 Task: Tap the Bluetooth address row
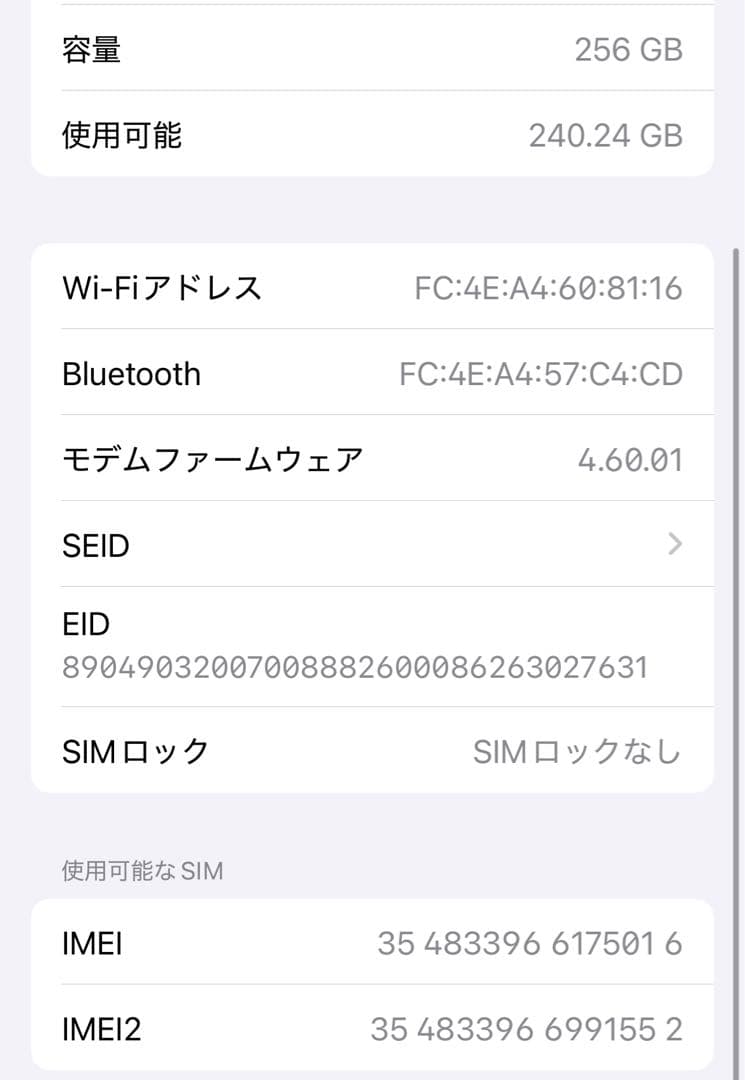[372, 373]
